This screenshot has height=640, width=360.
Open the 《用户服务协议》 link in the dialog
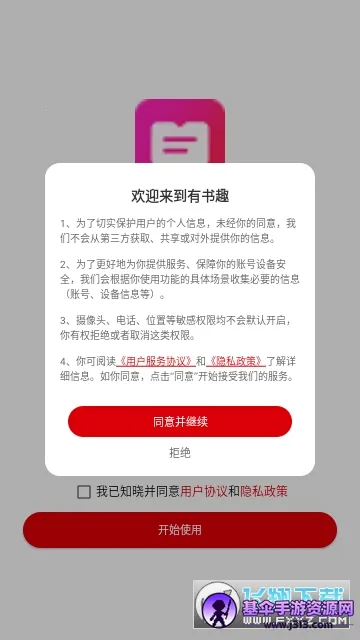tap(156, 361)
